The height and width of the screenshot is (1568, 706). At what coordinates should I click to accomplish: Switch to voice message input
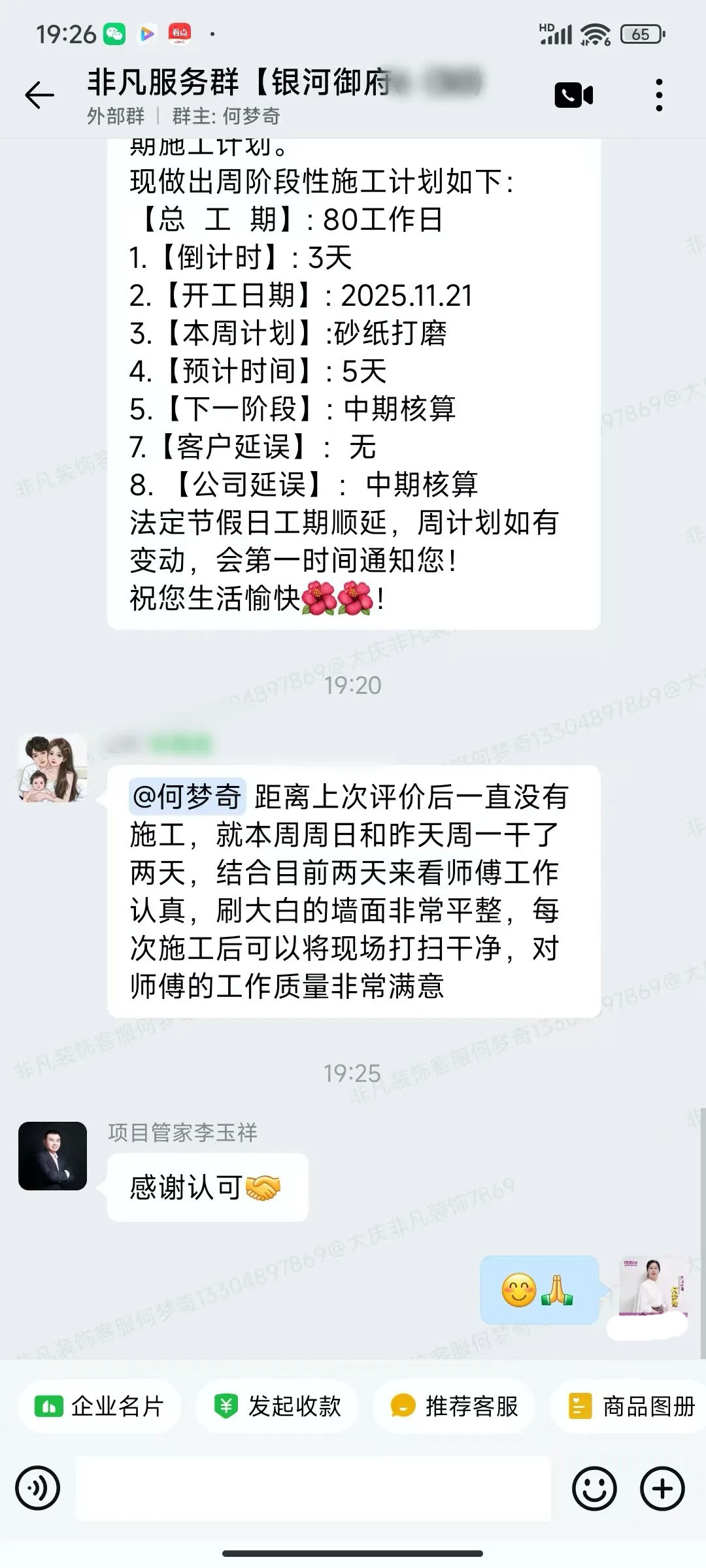coord(38,1489)
